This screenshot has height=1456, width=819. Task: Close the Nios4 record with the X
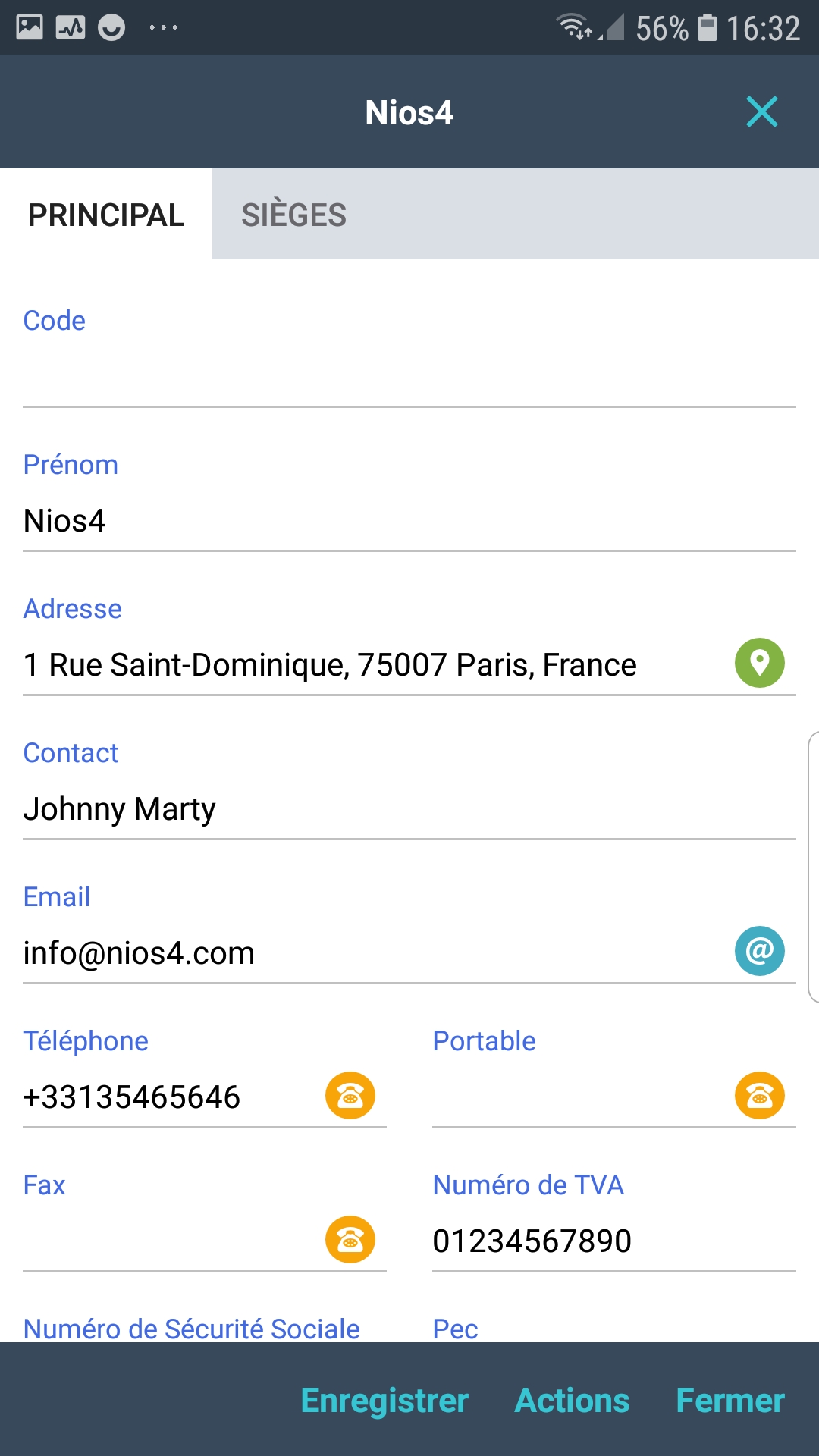click(x=761, y=112)
